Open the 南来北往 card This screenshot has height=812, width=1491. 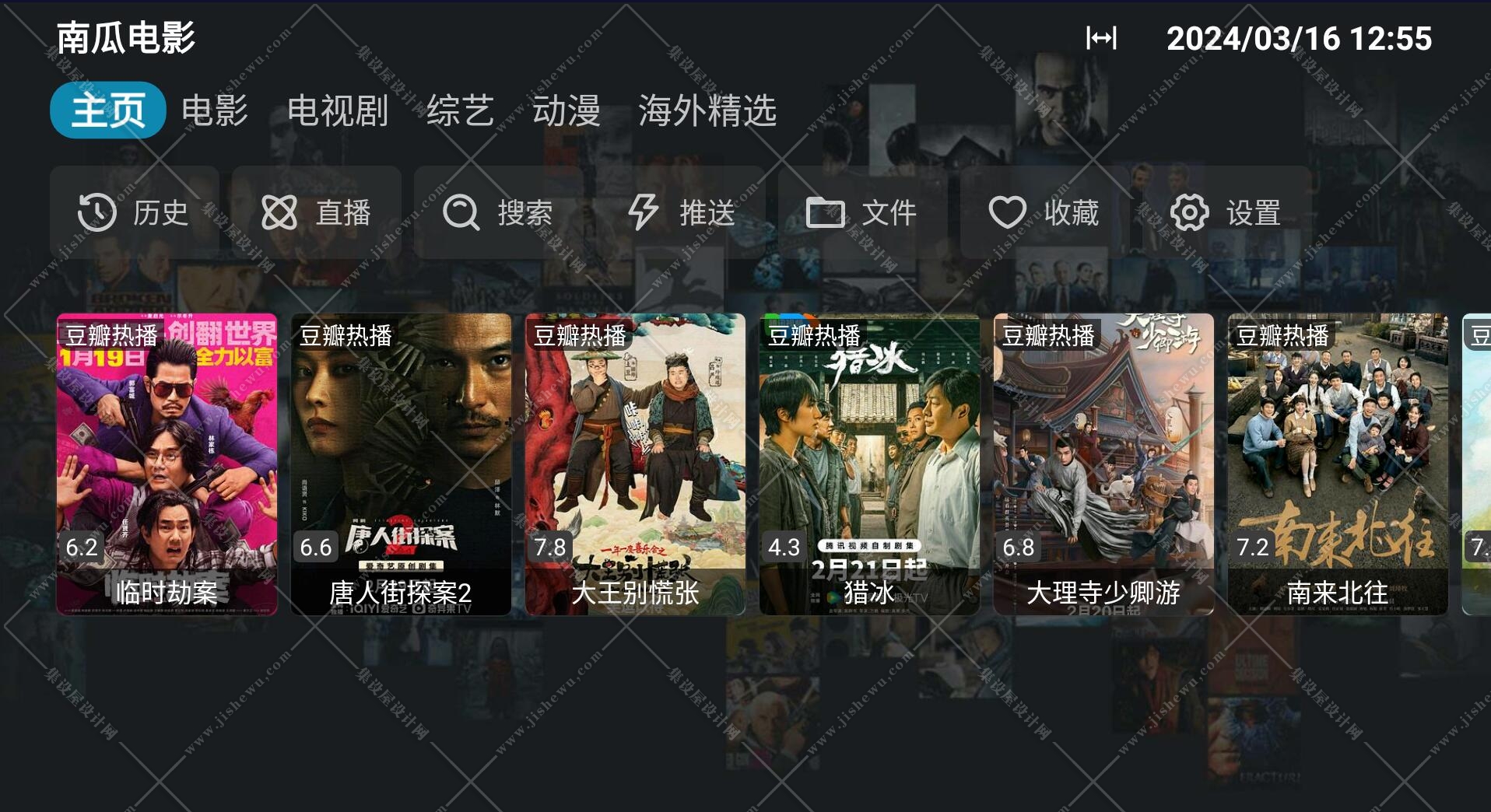pos(1338,464)
